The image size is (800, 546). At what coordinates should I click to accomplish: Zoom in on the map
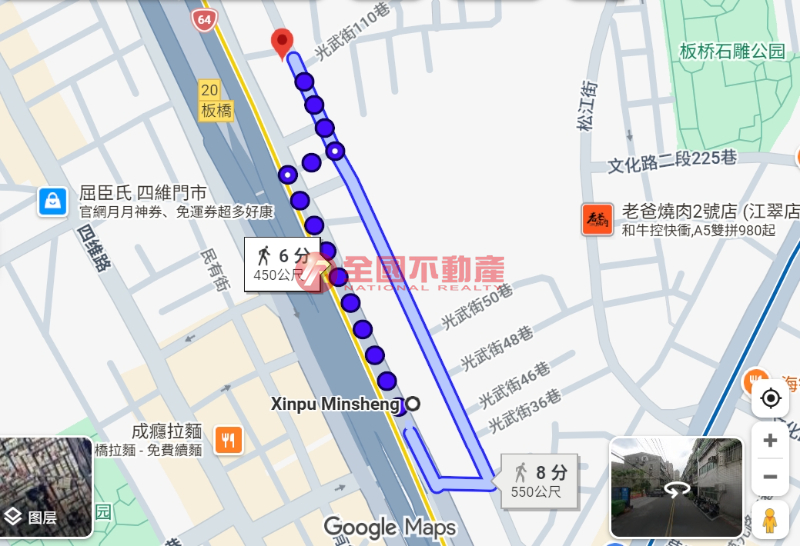[x=770, y=441]
